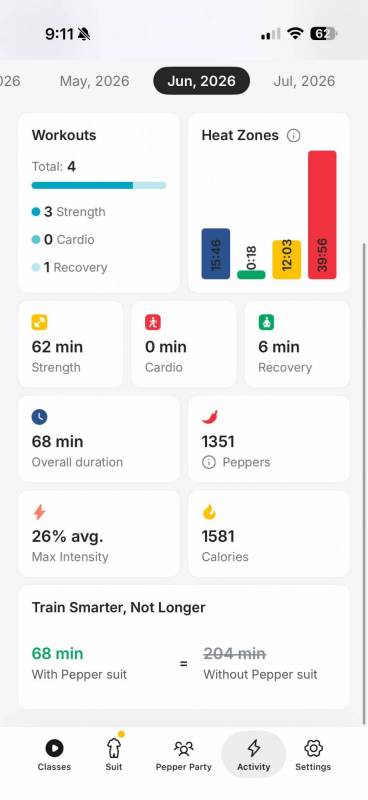This screenshot has height=800, width=368.
Task: Select the Jul, 2026 month
Action: point(304,81)
